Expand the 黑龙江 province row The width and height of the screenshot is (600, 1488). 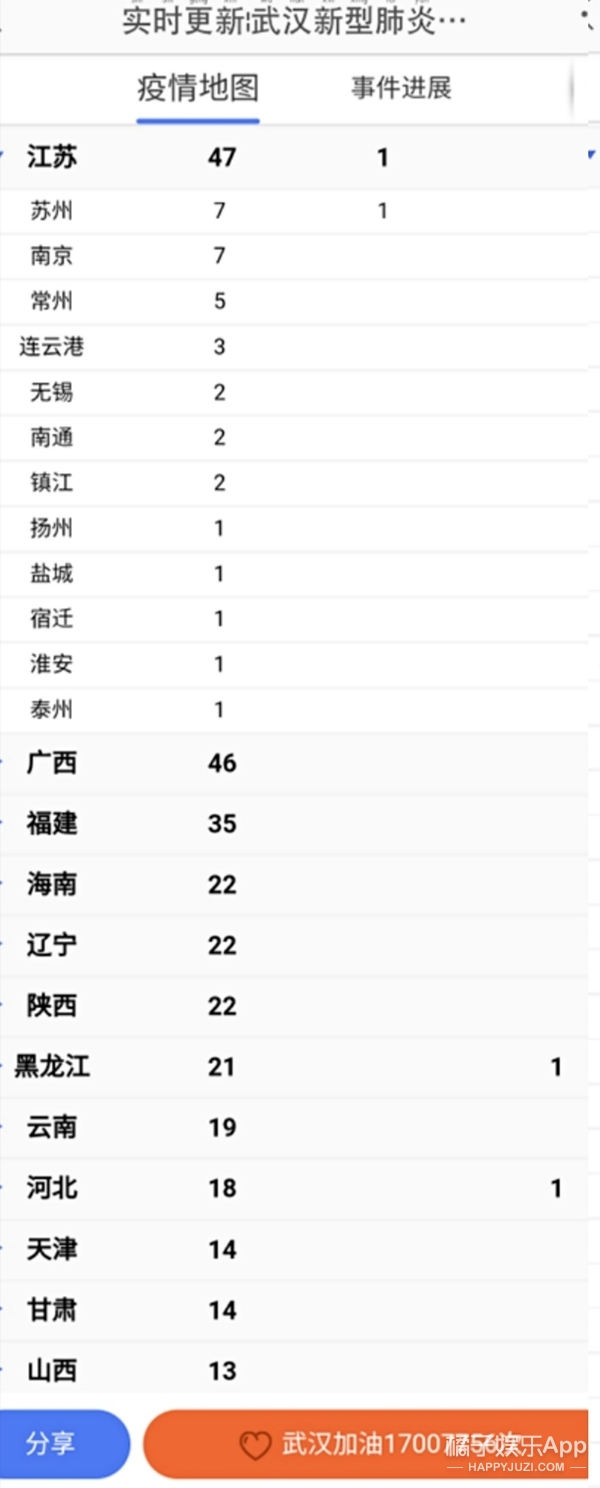click(294, 1067)
